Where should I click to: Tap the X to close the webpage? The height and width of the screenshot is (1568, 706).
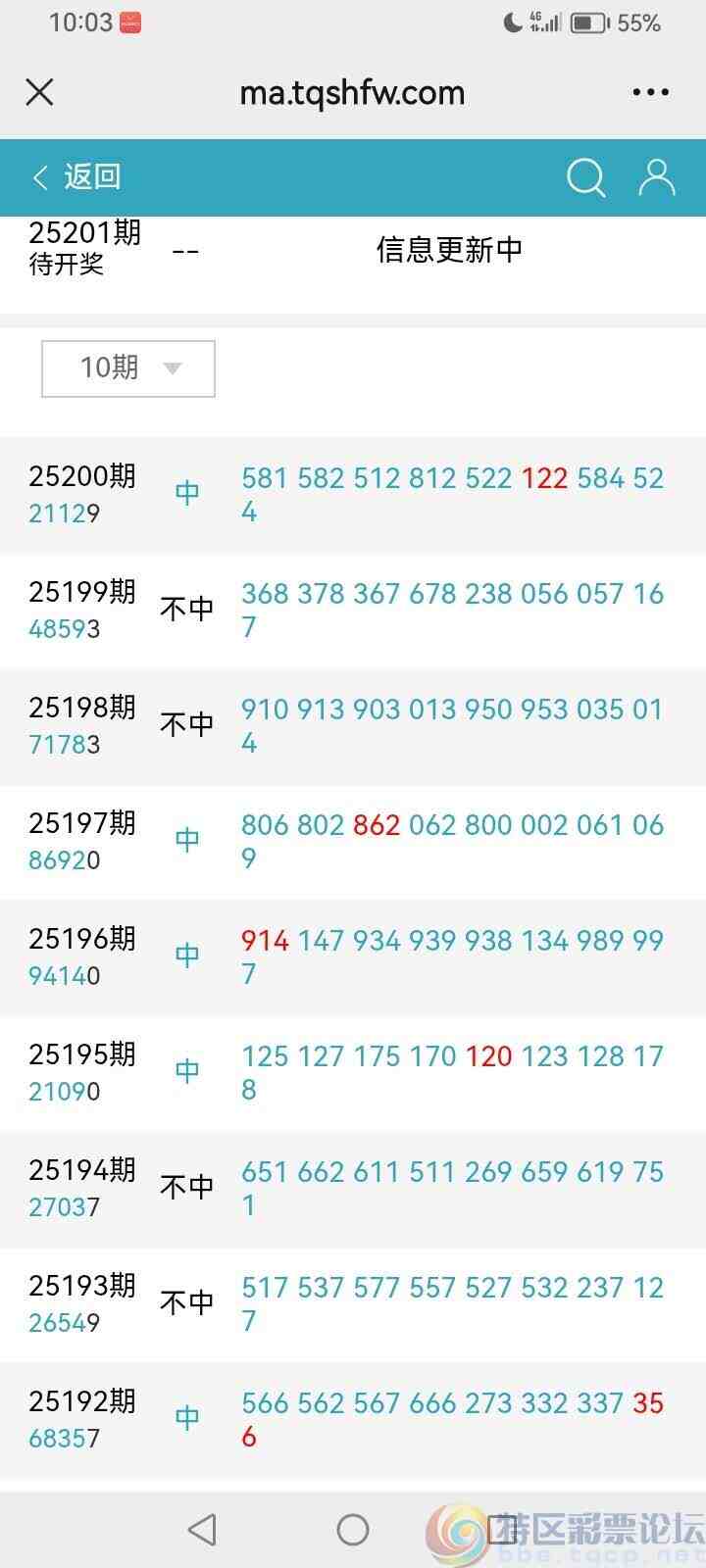click(39, 92)
